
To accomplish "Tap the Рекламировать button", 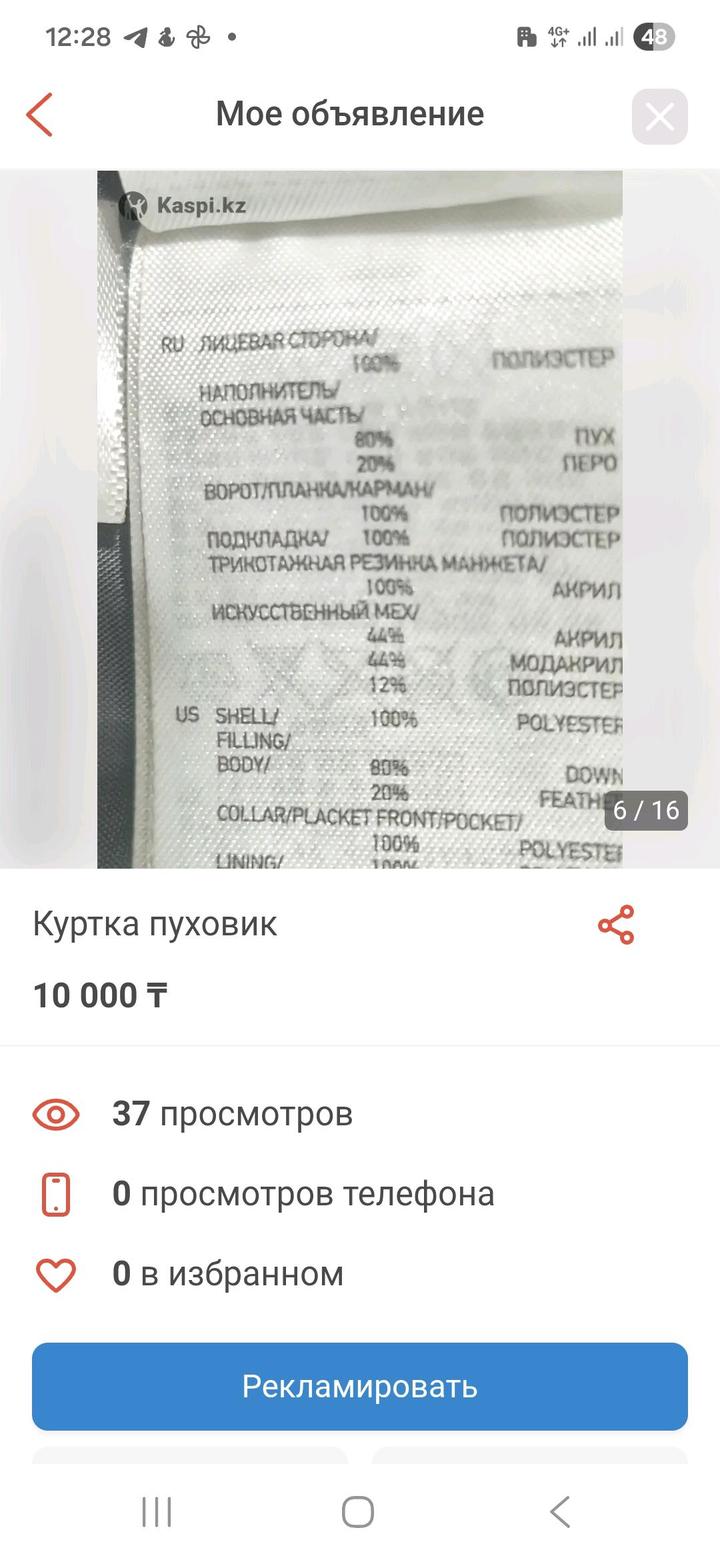I will click(360, 1386).
